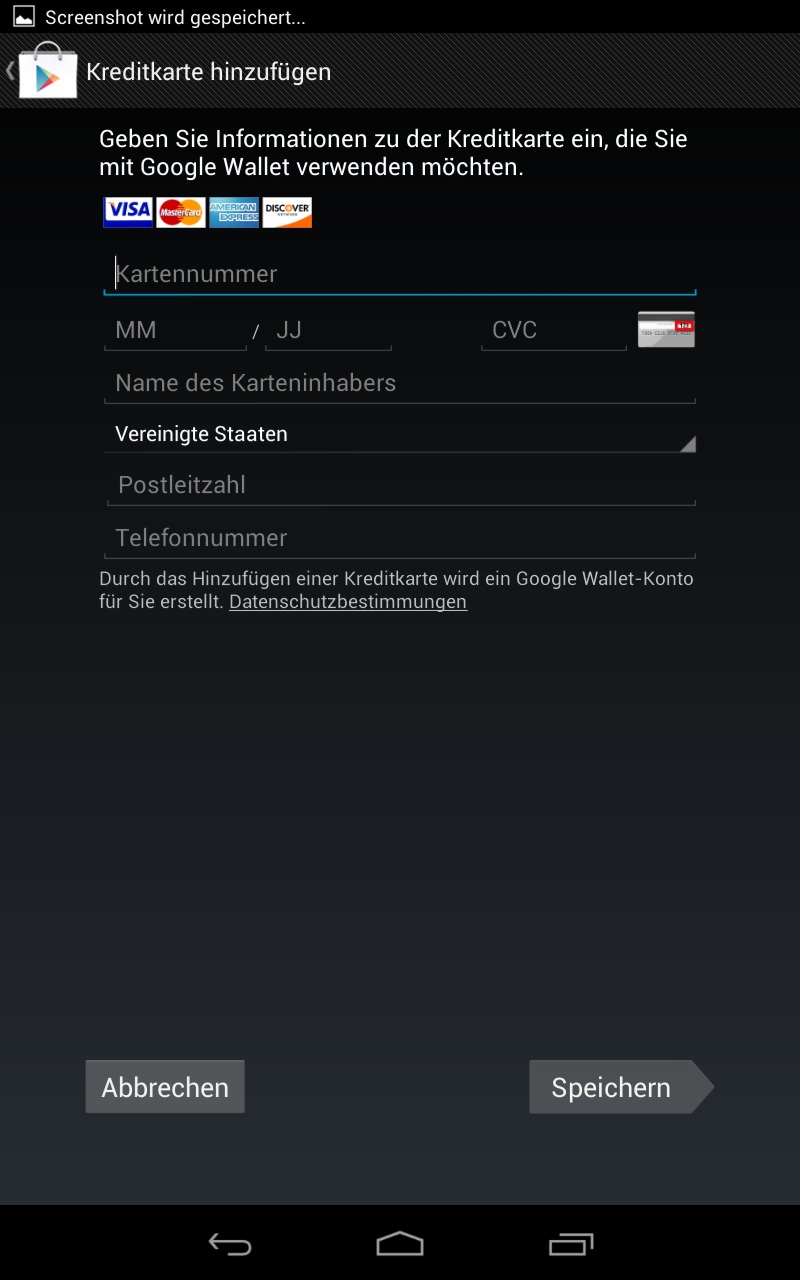Select the Telefonnummer field
Viewport: 800px width, 1280px height.
400,538
